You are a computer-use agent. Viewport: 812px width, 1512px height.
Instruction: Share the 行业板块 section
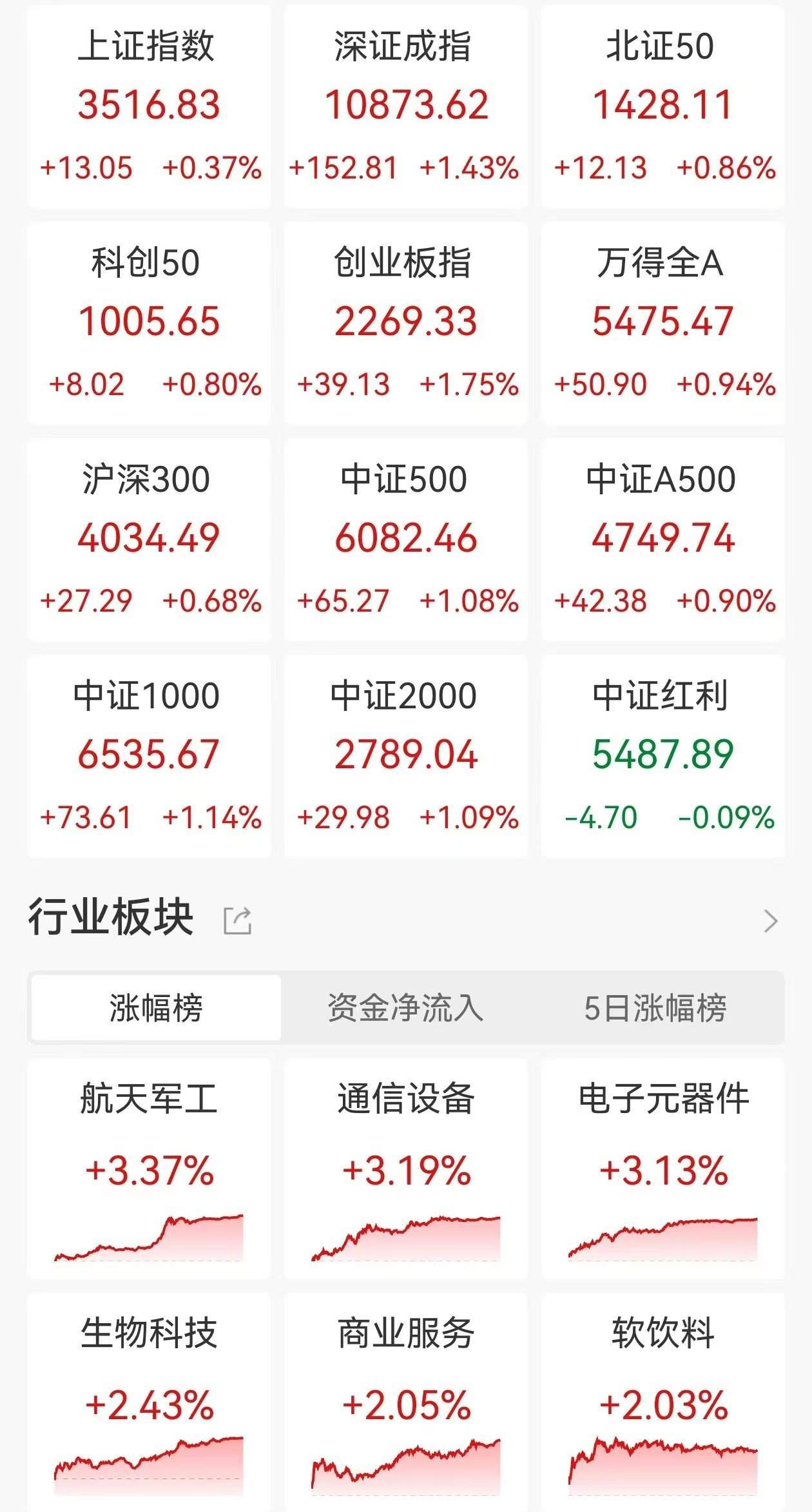(x=237, y=920)
